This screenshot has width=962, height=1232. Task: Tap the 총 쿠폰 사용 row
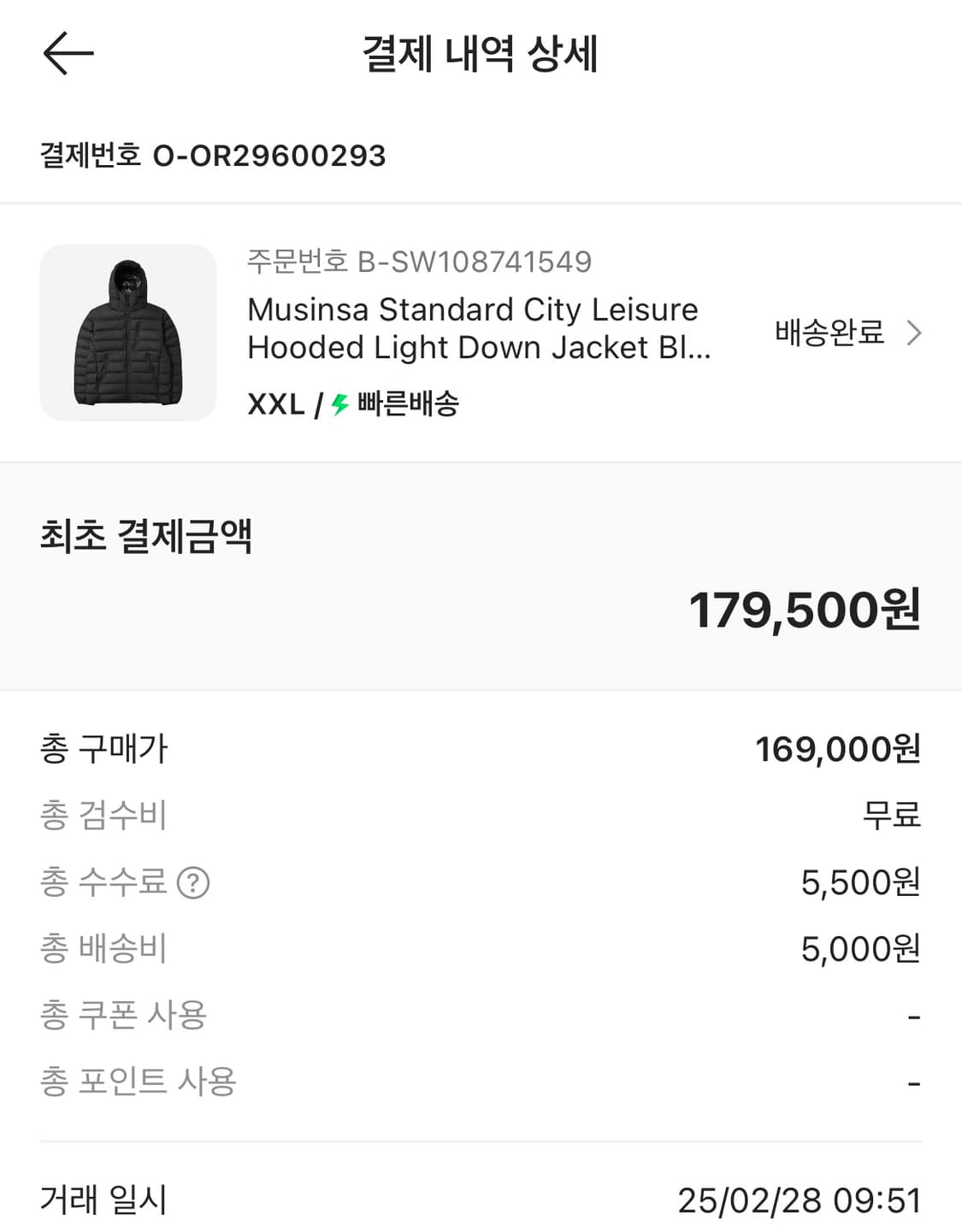tap(123, 1014)
